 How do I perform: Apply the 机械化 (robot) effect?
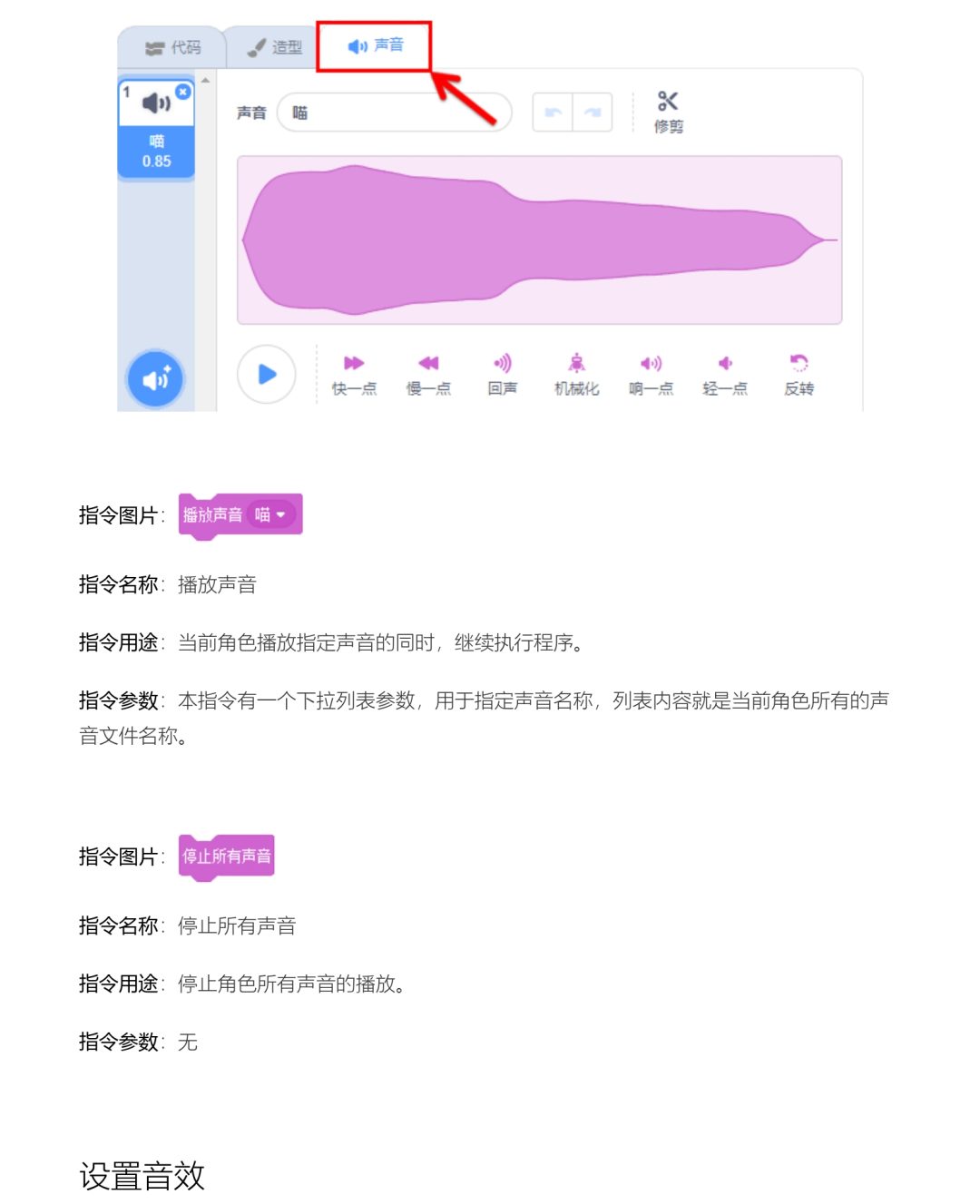[x=576, y=372]
